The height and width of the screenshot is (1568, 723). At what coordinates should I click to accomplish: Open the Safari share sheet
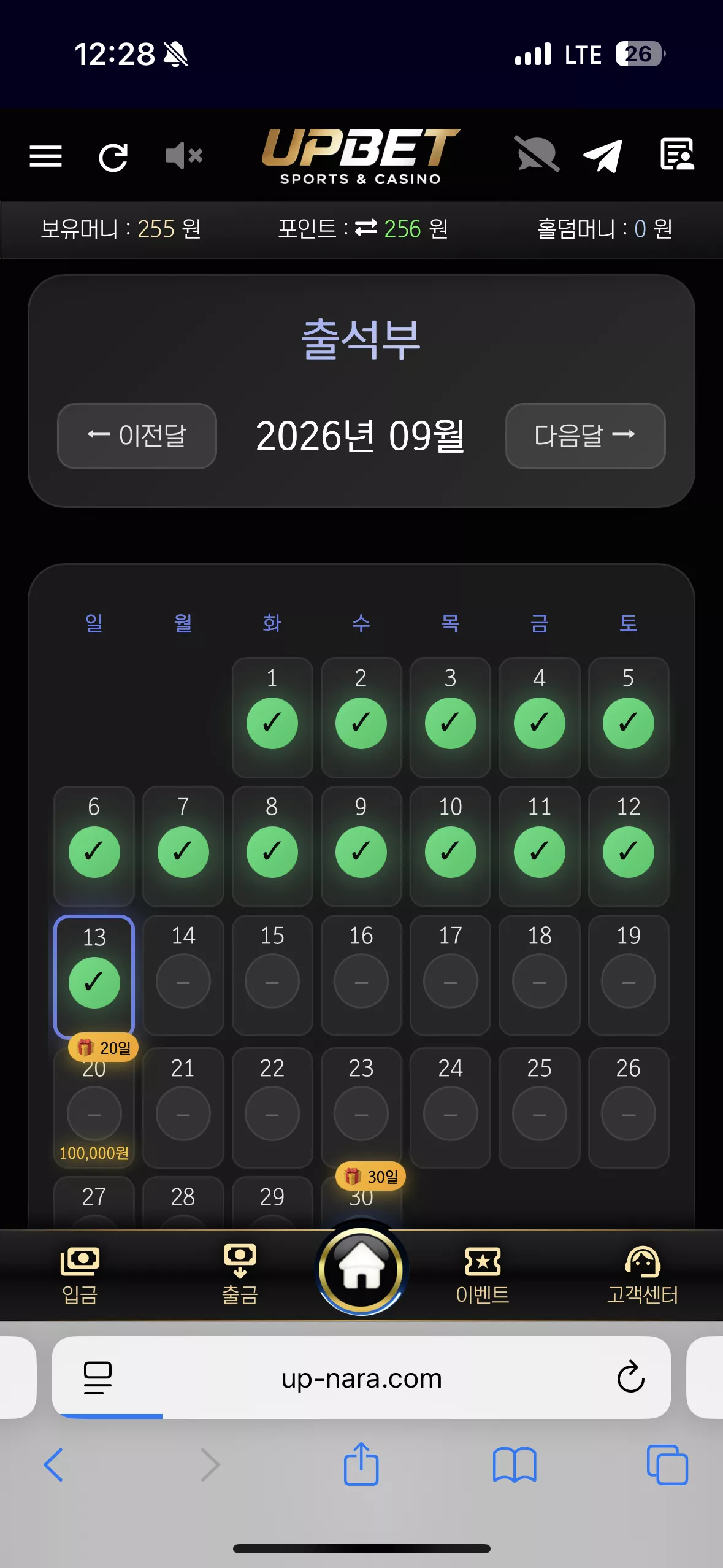[x=361, y=1464]
